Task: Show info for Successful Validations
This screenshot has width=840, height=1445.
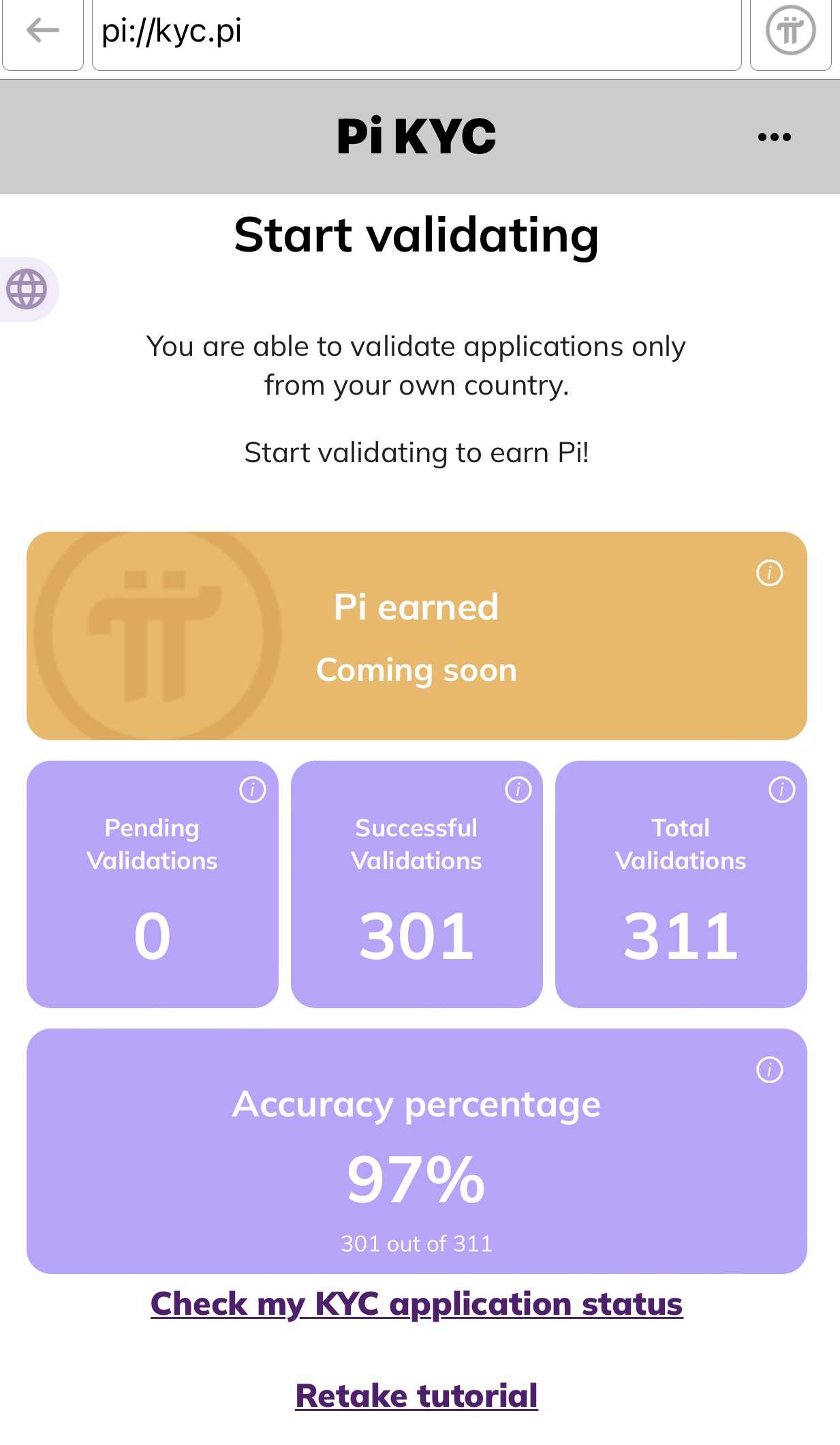Action: tap(518, 790)
